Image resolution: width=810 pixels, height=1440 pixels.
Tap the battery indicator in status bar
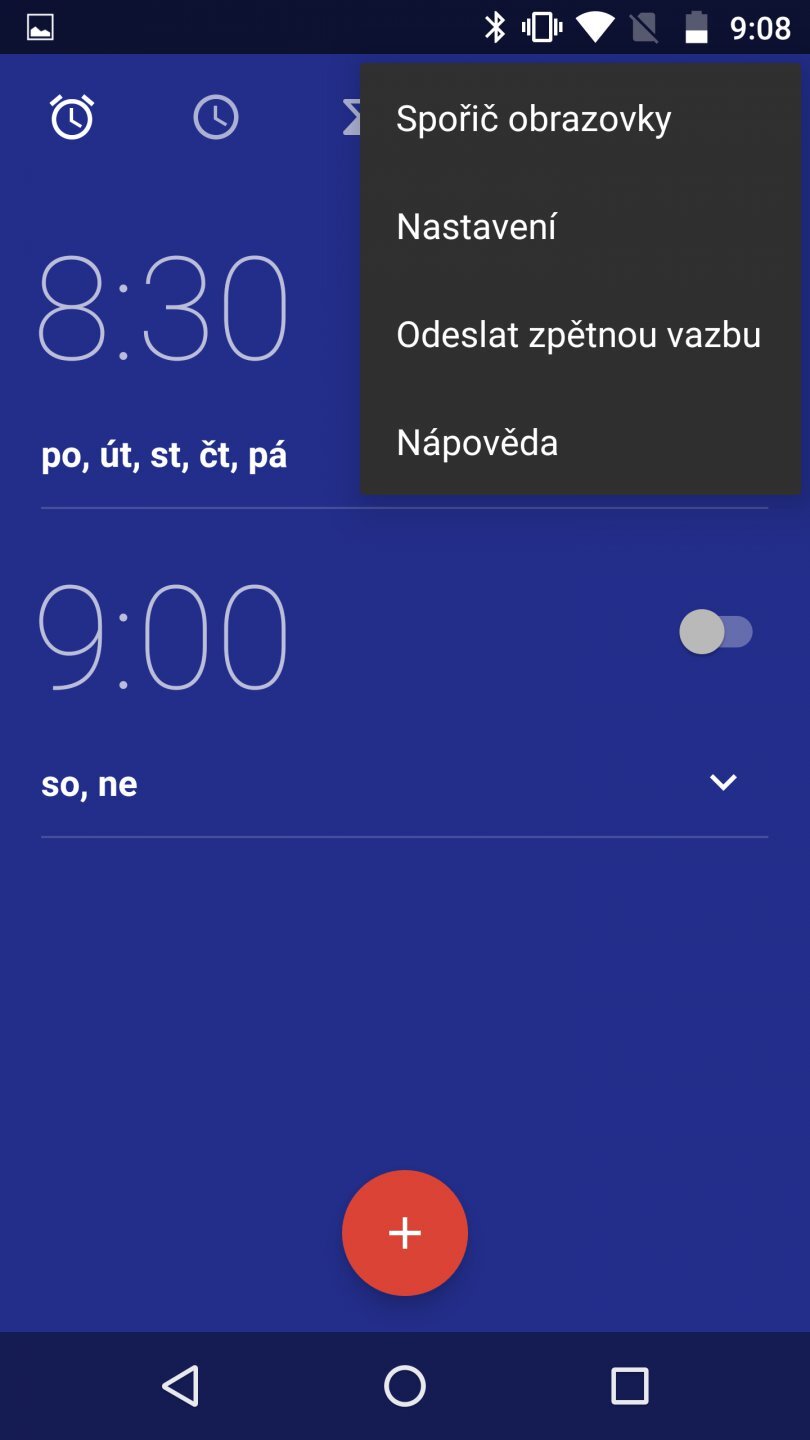click(694, 27)
